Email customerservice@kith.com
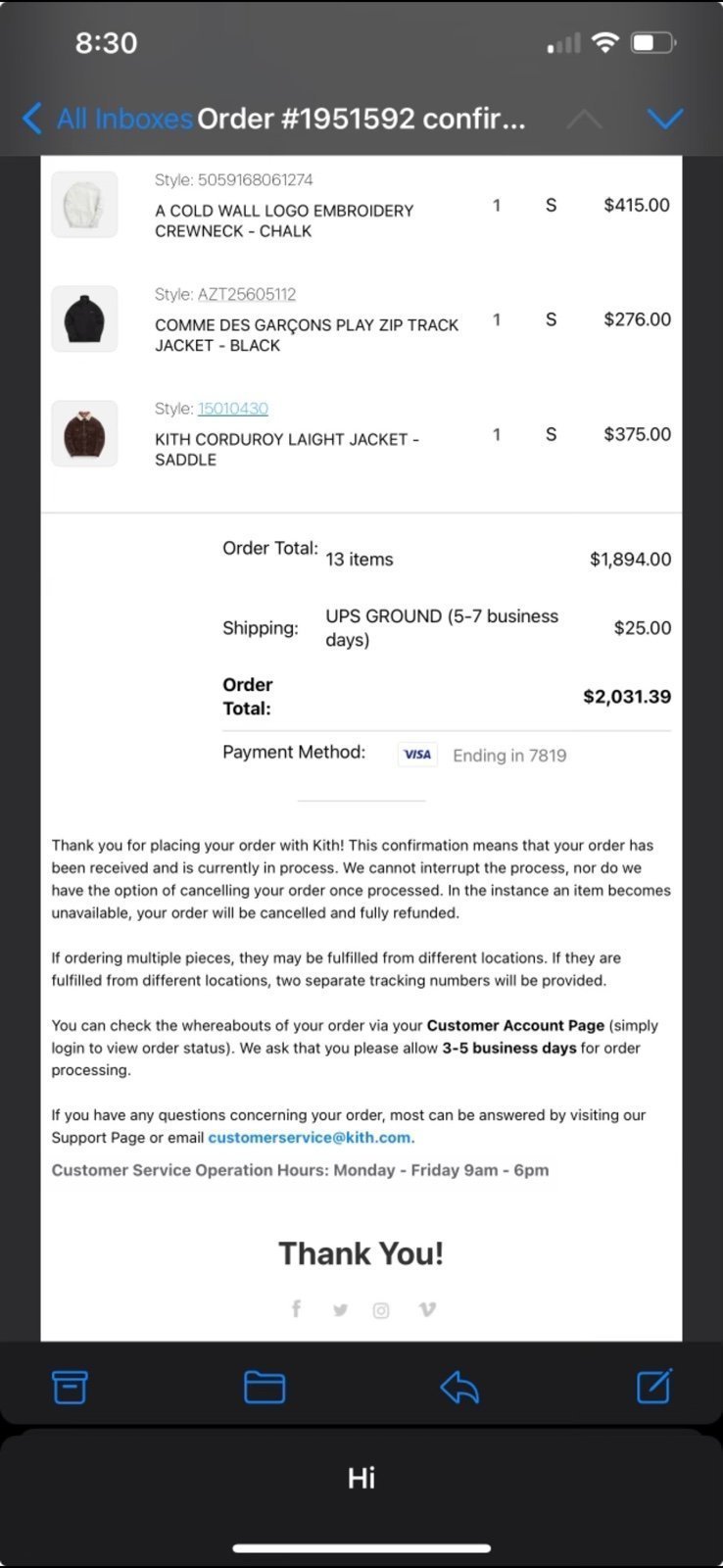 coord(310,1138)
